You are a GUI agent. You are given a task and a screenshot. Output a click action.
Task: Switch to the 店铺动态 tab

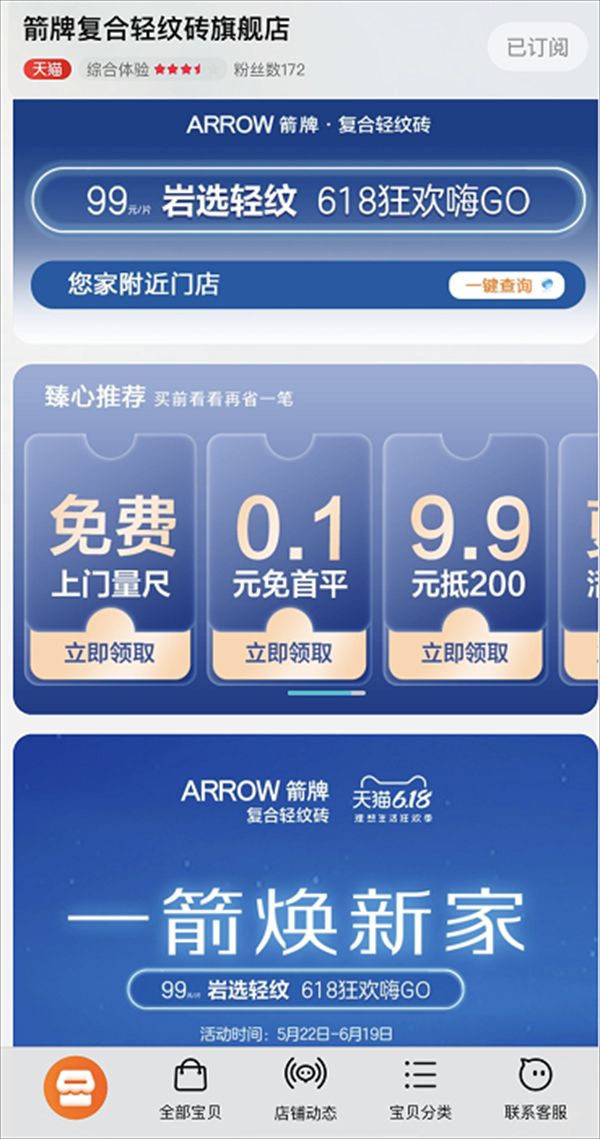pos(305,1090)
